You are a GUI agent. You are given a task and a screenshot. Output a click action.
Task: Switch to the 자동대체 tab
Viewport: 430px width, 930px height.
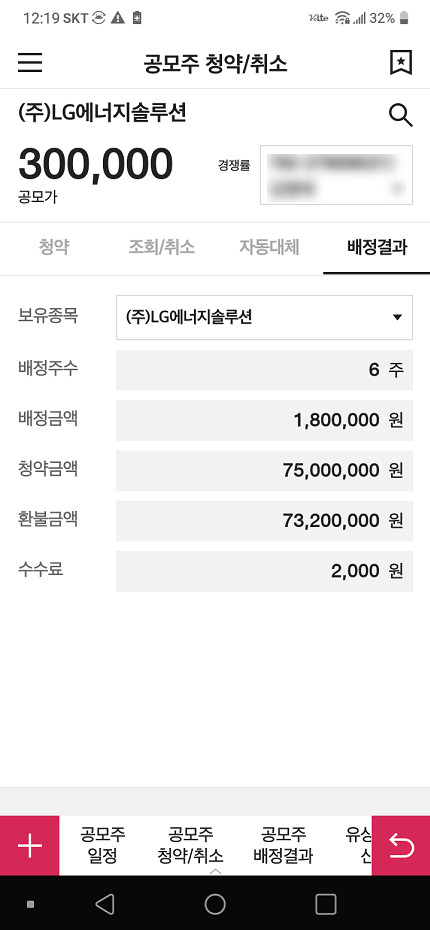(269, 247)
